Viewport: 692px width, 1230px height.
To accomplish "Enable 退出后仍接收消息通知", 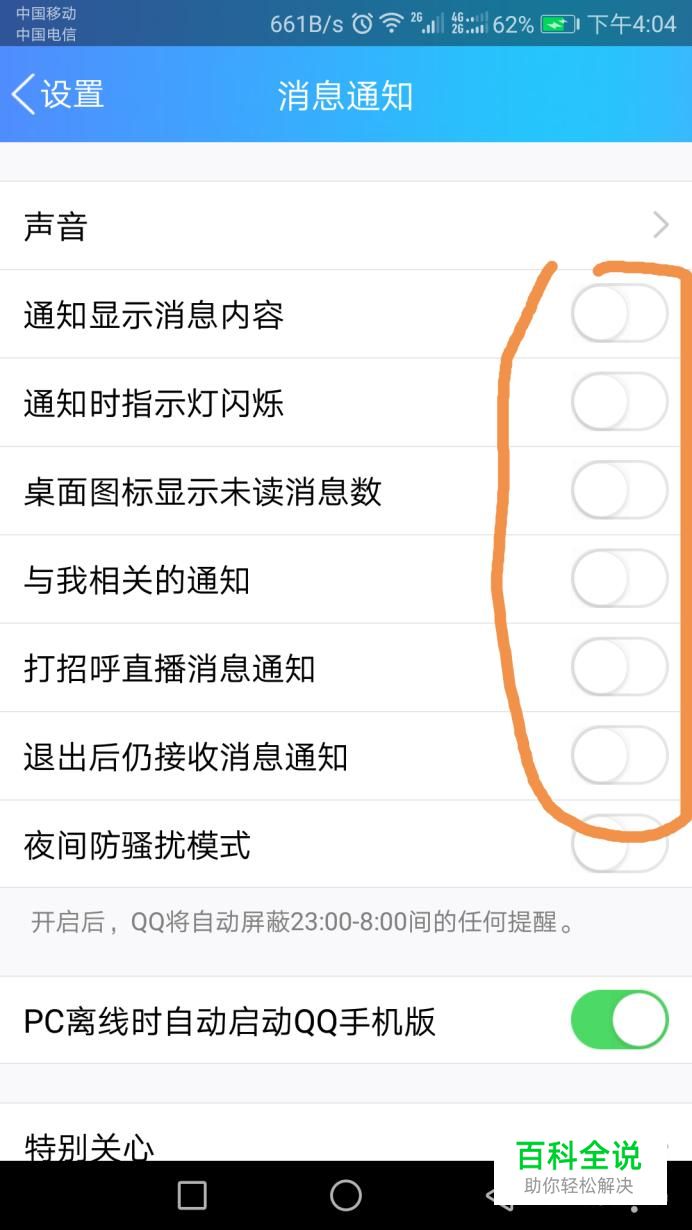I will [x=619, y=756].
